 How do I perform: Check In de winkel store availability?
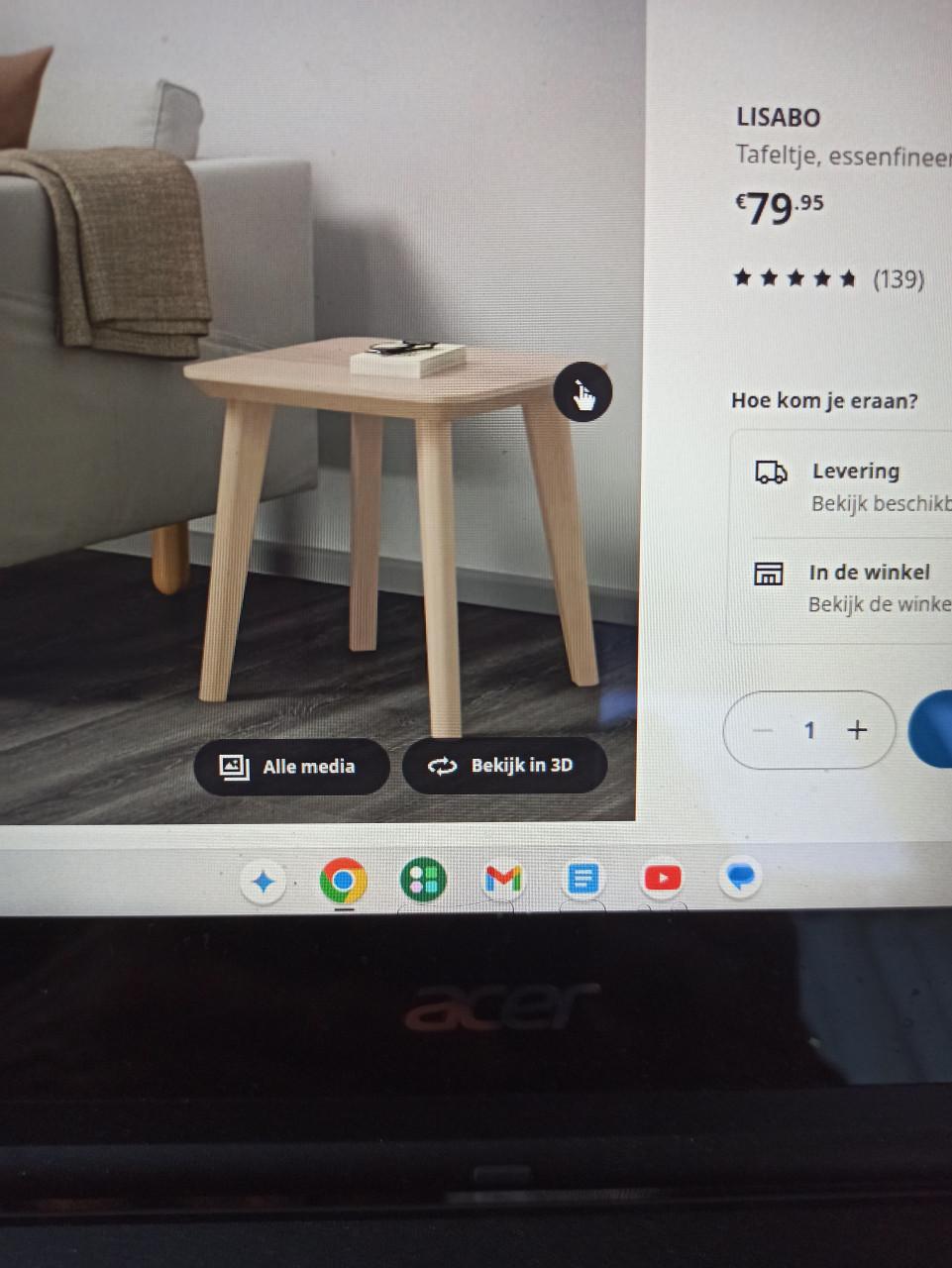point(852,586)
